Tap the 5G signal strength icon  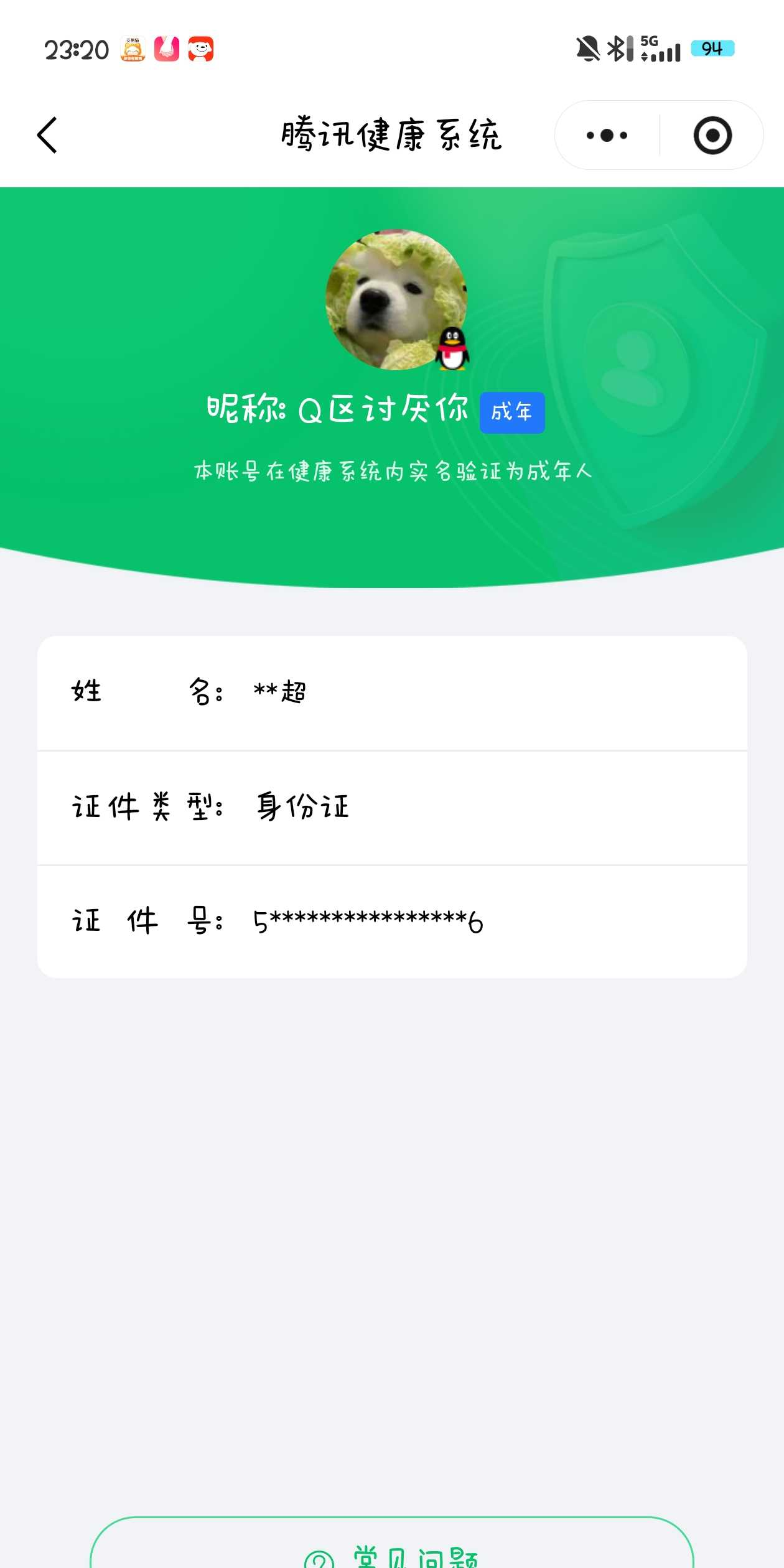[x=660, y=49]
